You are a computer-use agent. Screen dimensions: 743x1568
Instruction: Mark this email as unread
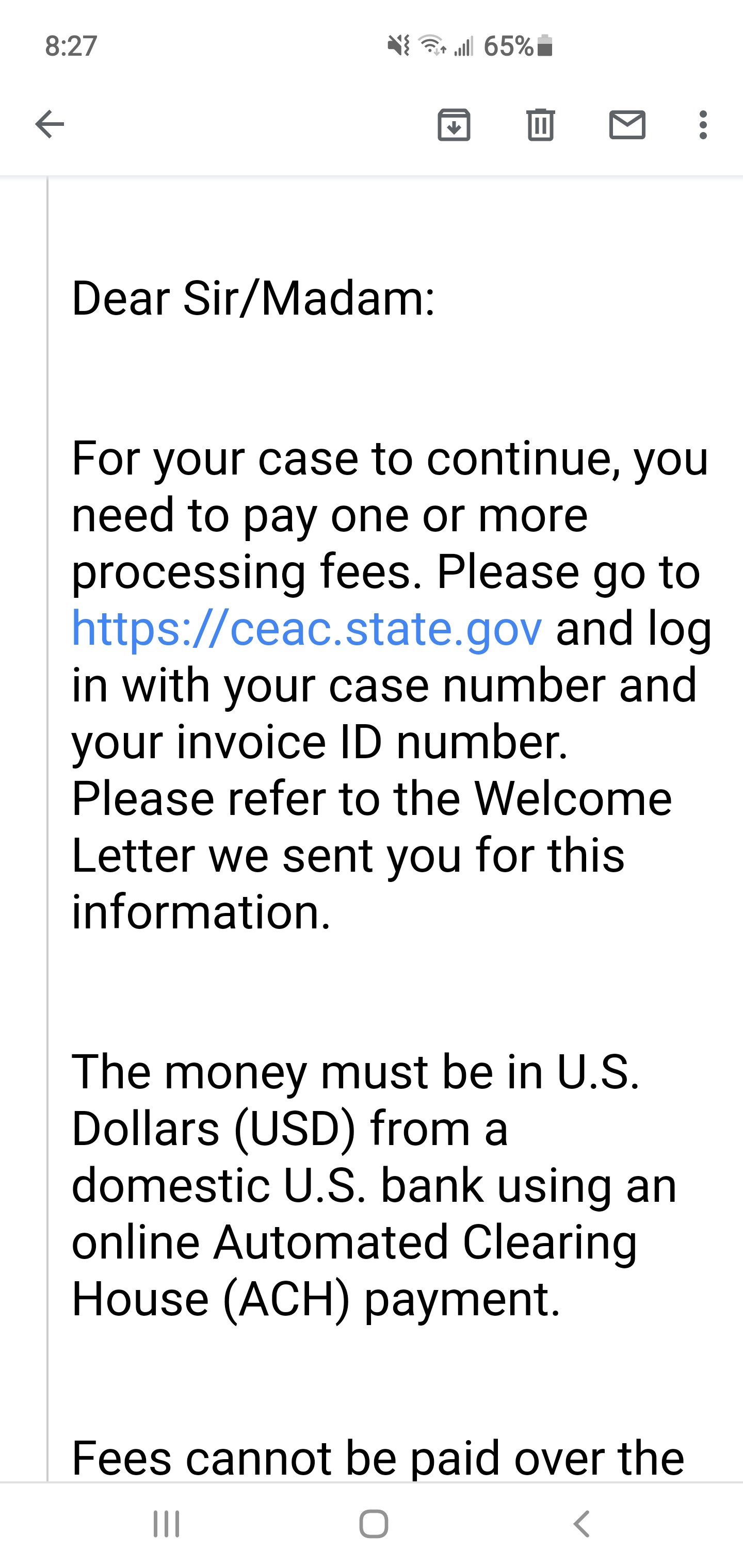(627, 125)
